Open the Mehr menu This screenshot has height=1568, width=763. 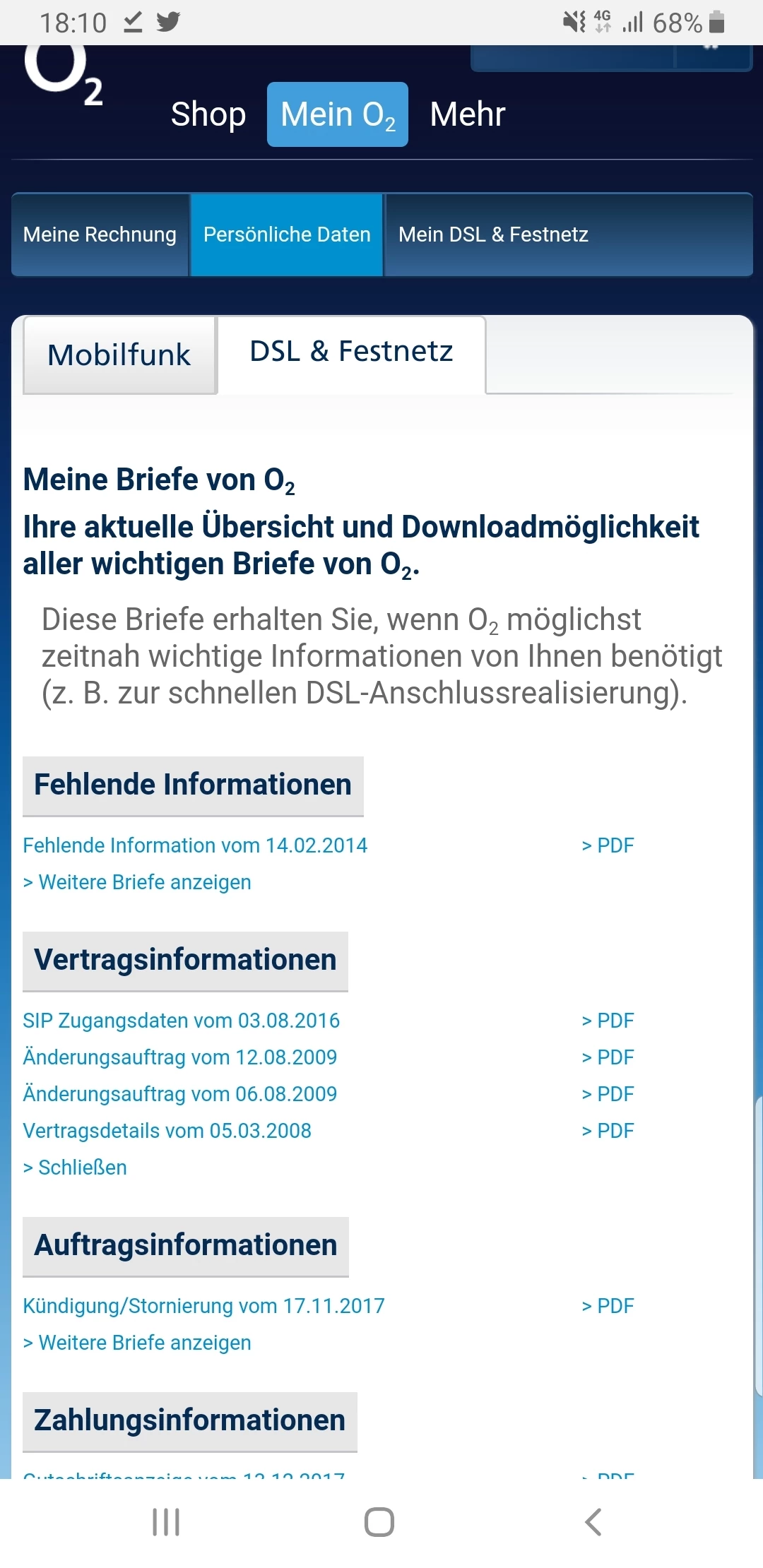(x=468, y=114)
